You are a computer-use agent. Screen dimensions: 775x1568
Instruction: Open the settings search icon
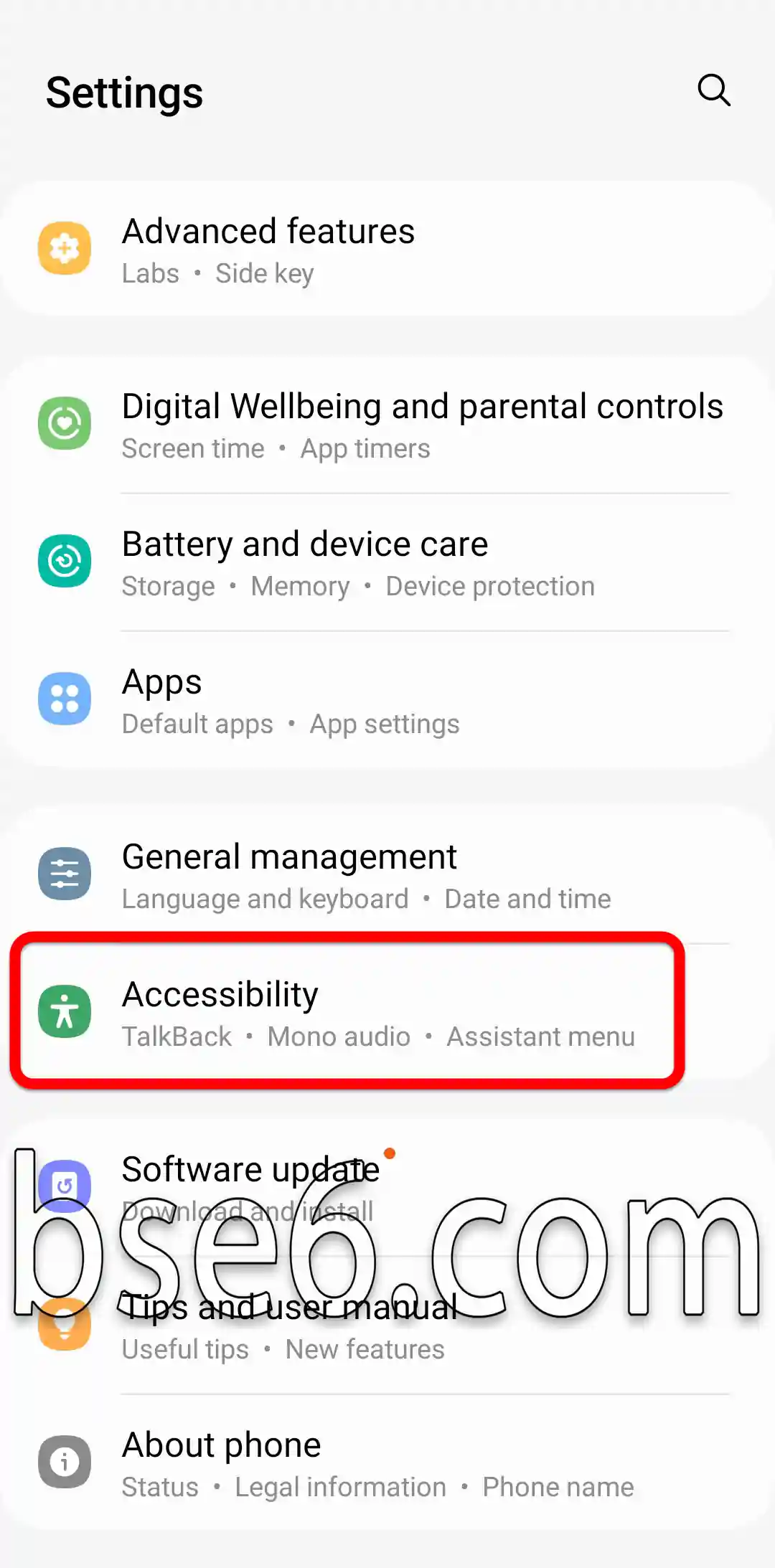tap(714, 90)
